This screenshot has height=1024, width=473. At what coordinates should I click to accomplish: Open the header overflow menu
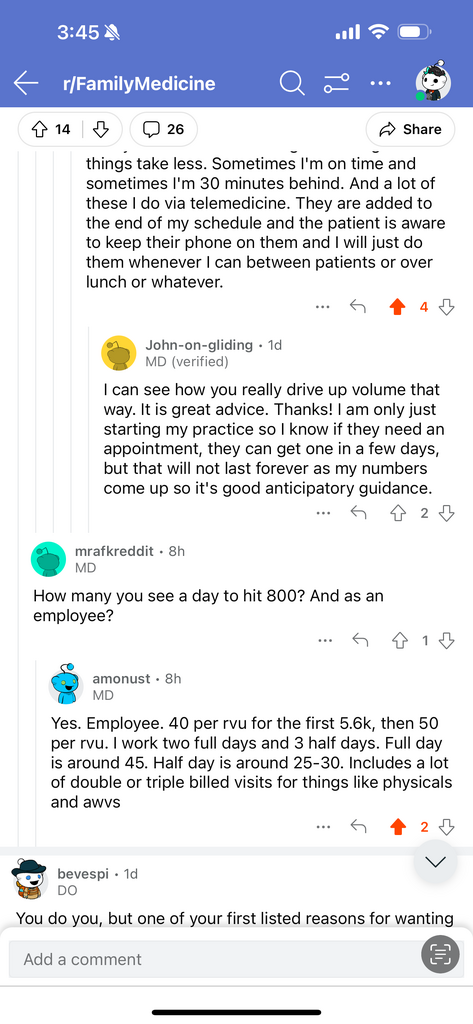point(380,83)
